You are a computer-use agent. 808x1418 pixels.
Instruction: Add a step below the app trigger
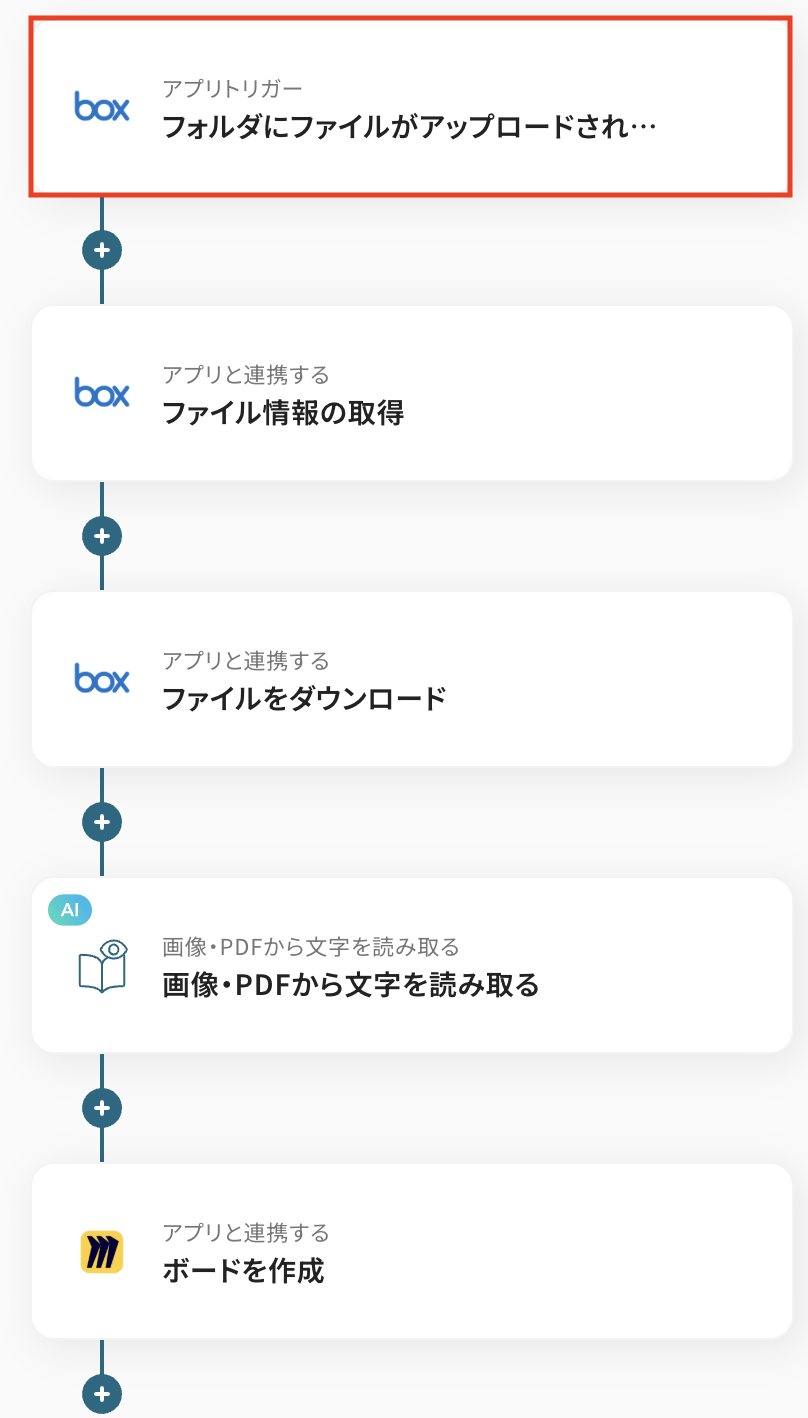[x=101, y=250]
